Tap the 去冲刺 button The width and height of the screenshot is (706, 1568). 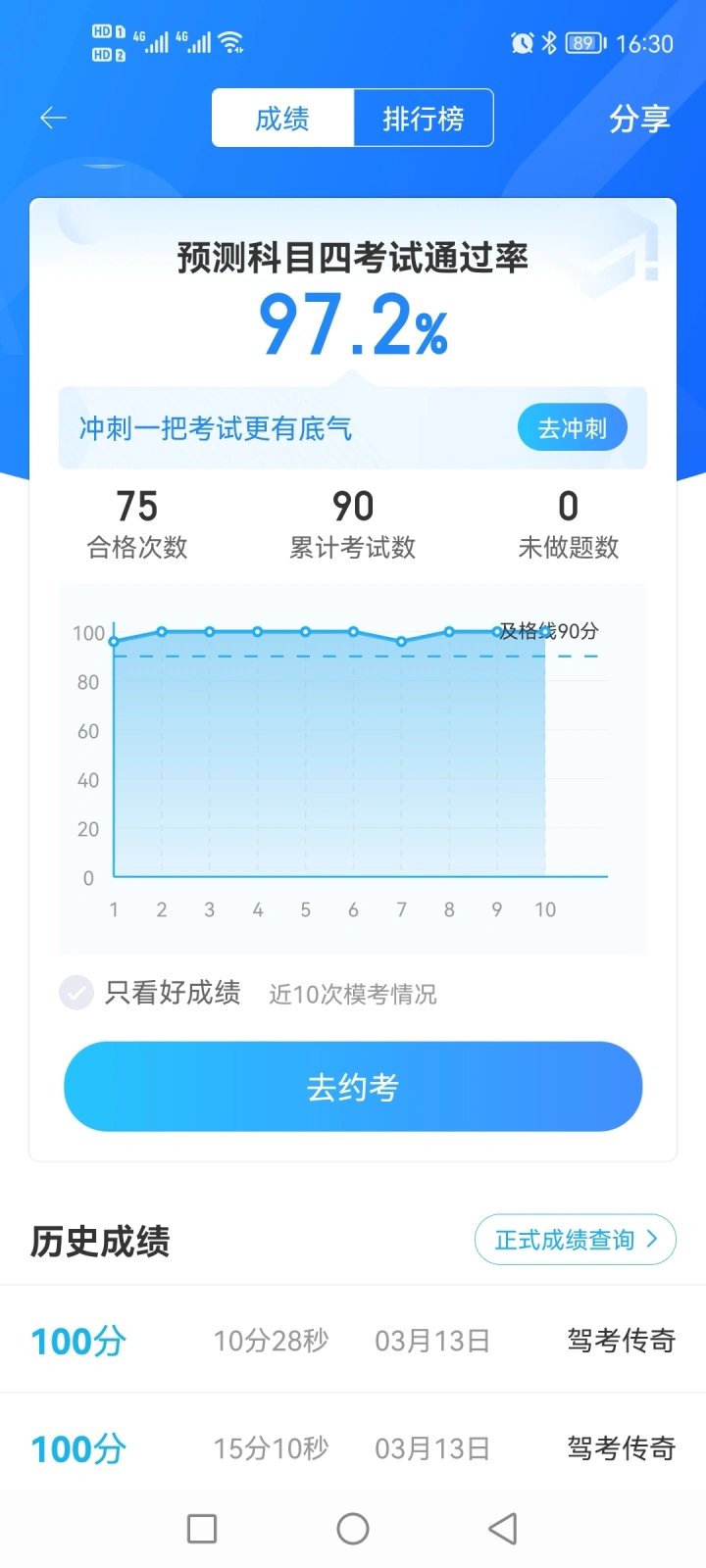click(x=573, y=427)
